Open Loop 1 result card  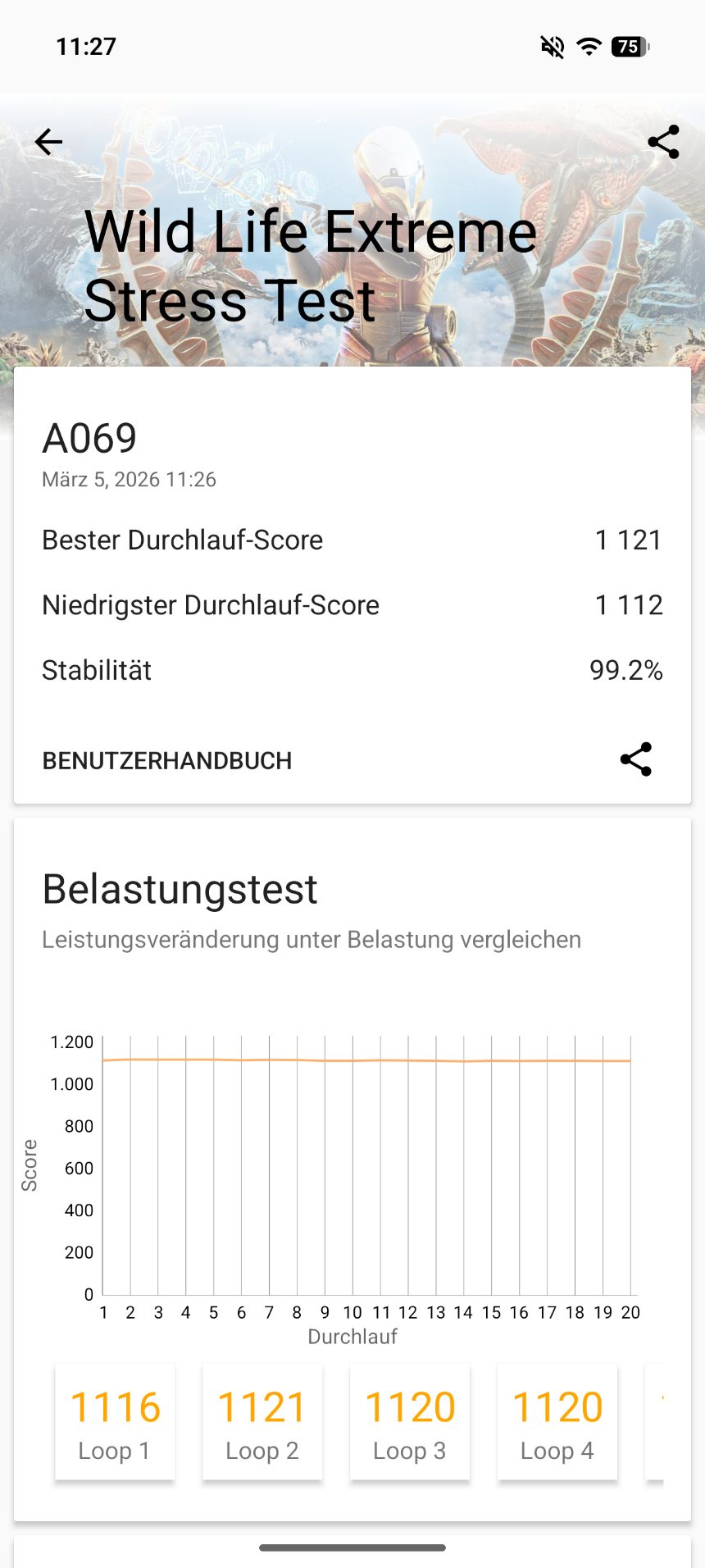coord(115,1422)
